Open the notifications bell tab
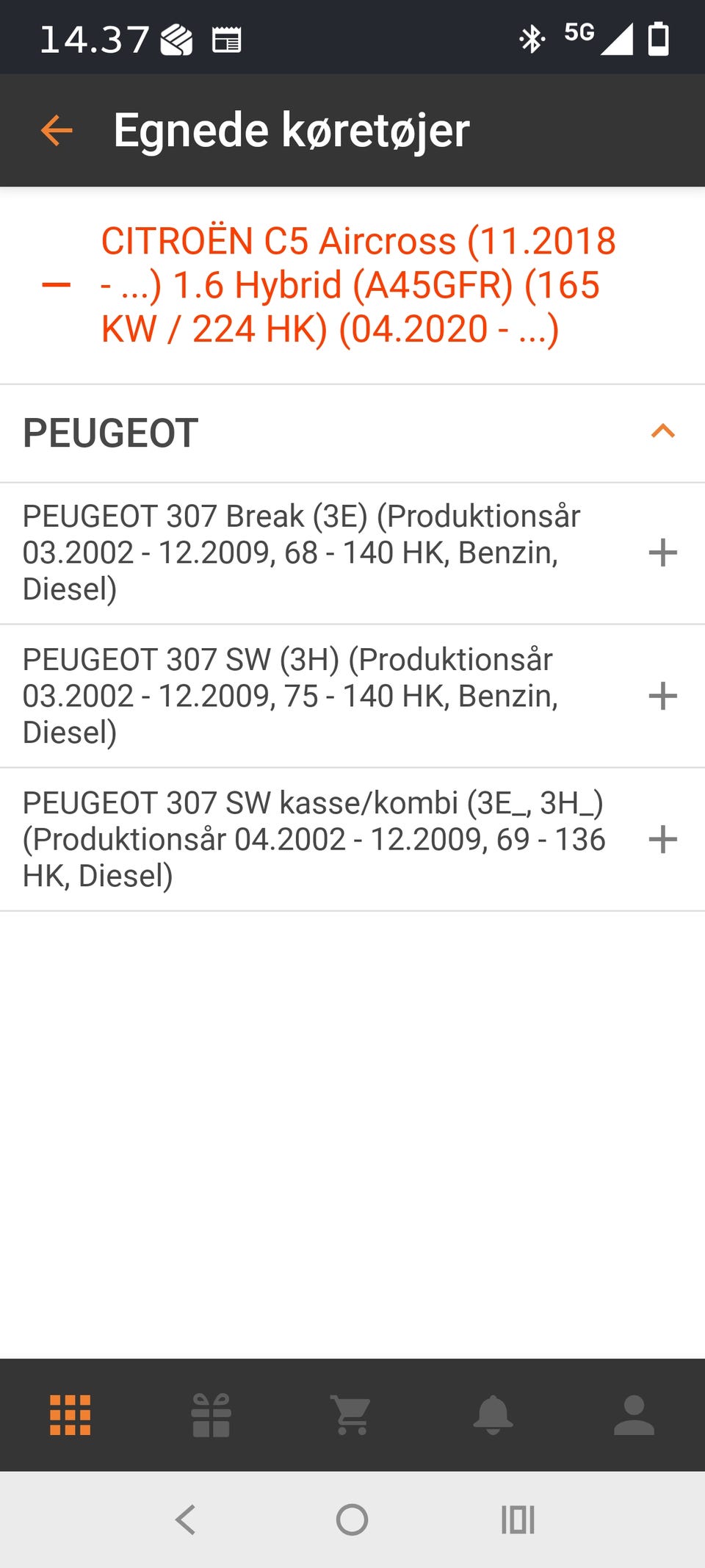 tap(493, 1414)
